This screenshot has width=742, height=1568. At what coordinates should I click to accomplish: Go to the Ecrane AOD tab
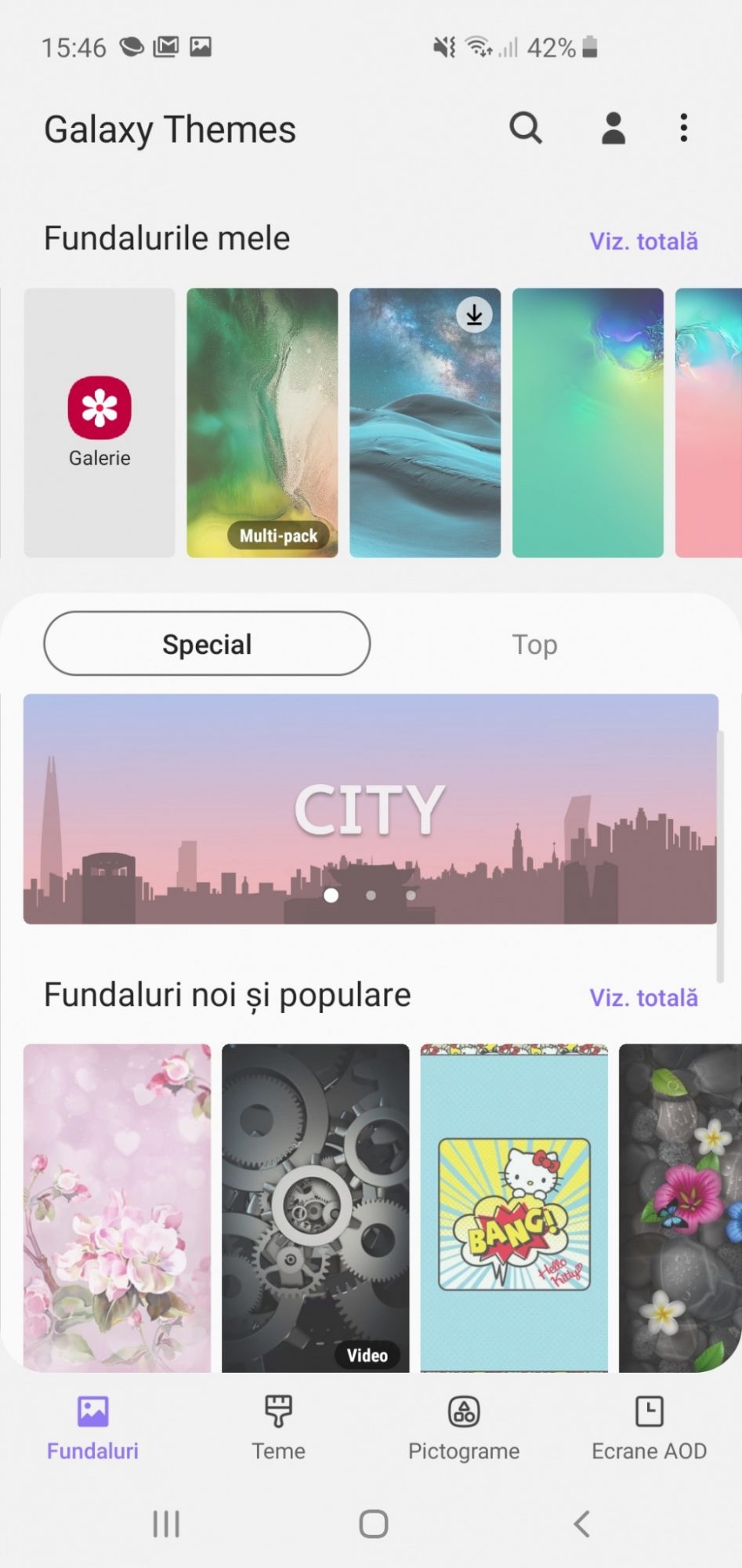click(x=649, y=1428)
